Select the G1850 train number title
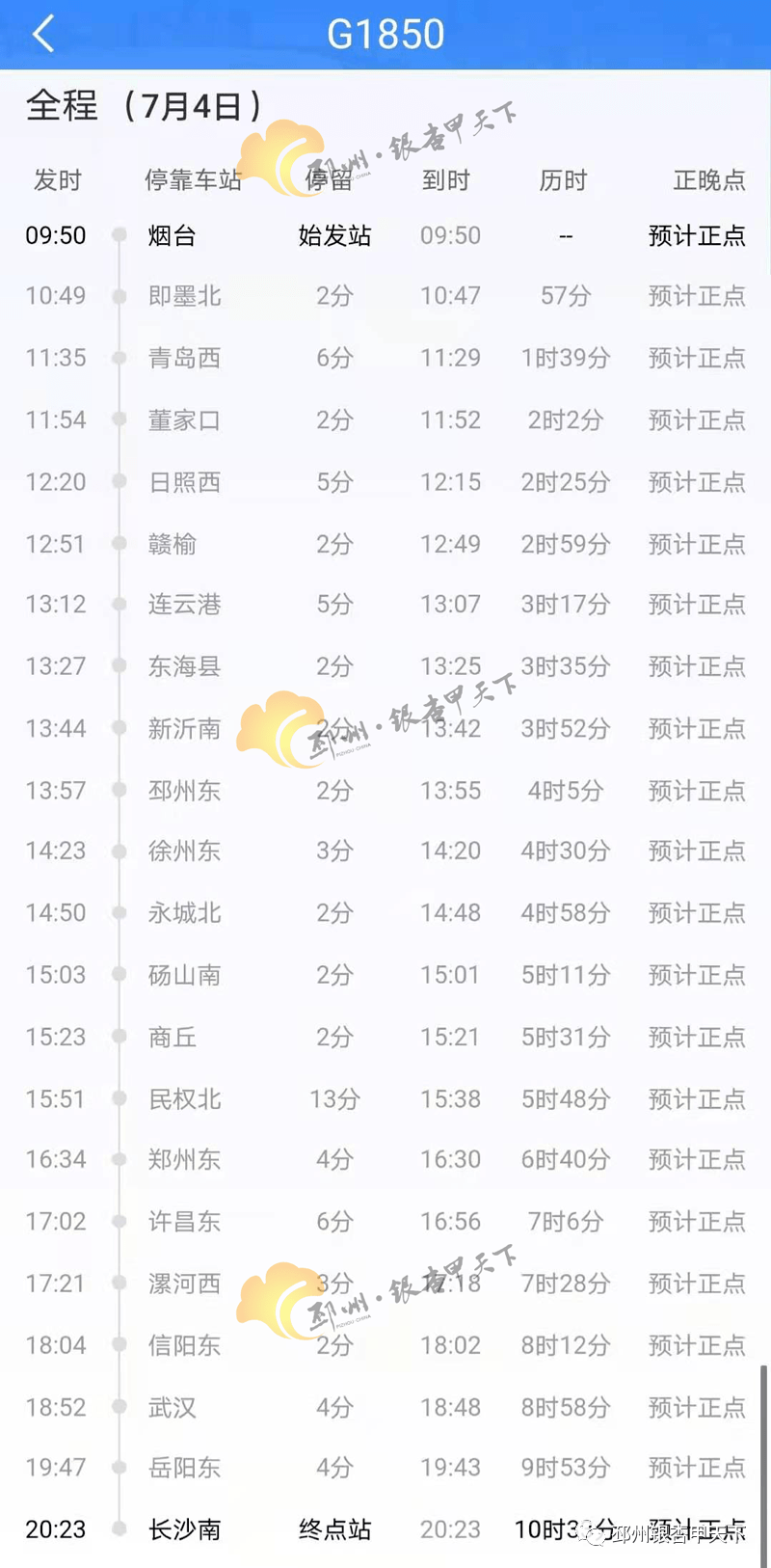The image size is (771, 1568). (x=385, y=32)
